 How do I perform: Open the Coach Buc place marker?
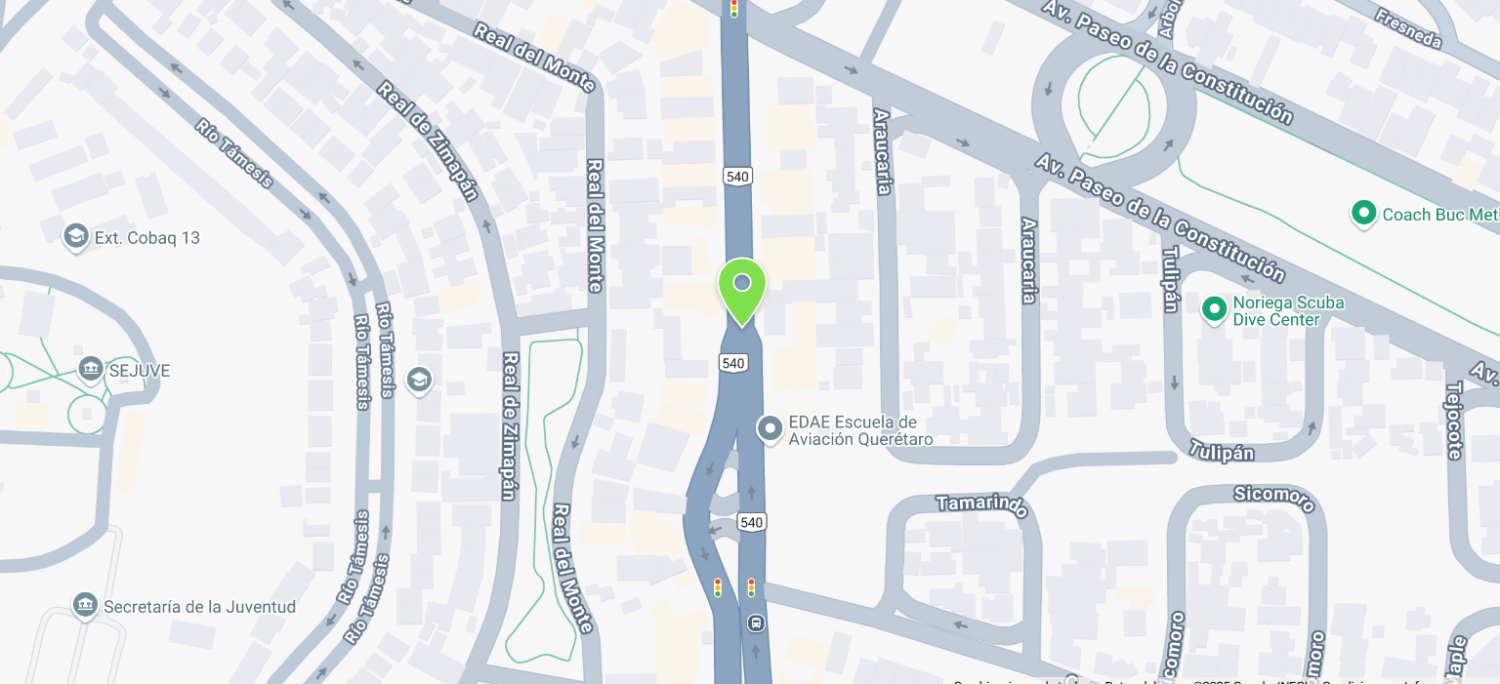pyautogui.click(x=1364, y=213)
